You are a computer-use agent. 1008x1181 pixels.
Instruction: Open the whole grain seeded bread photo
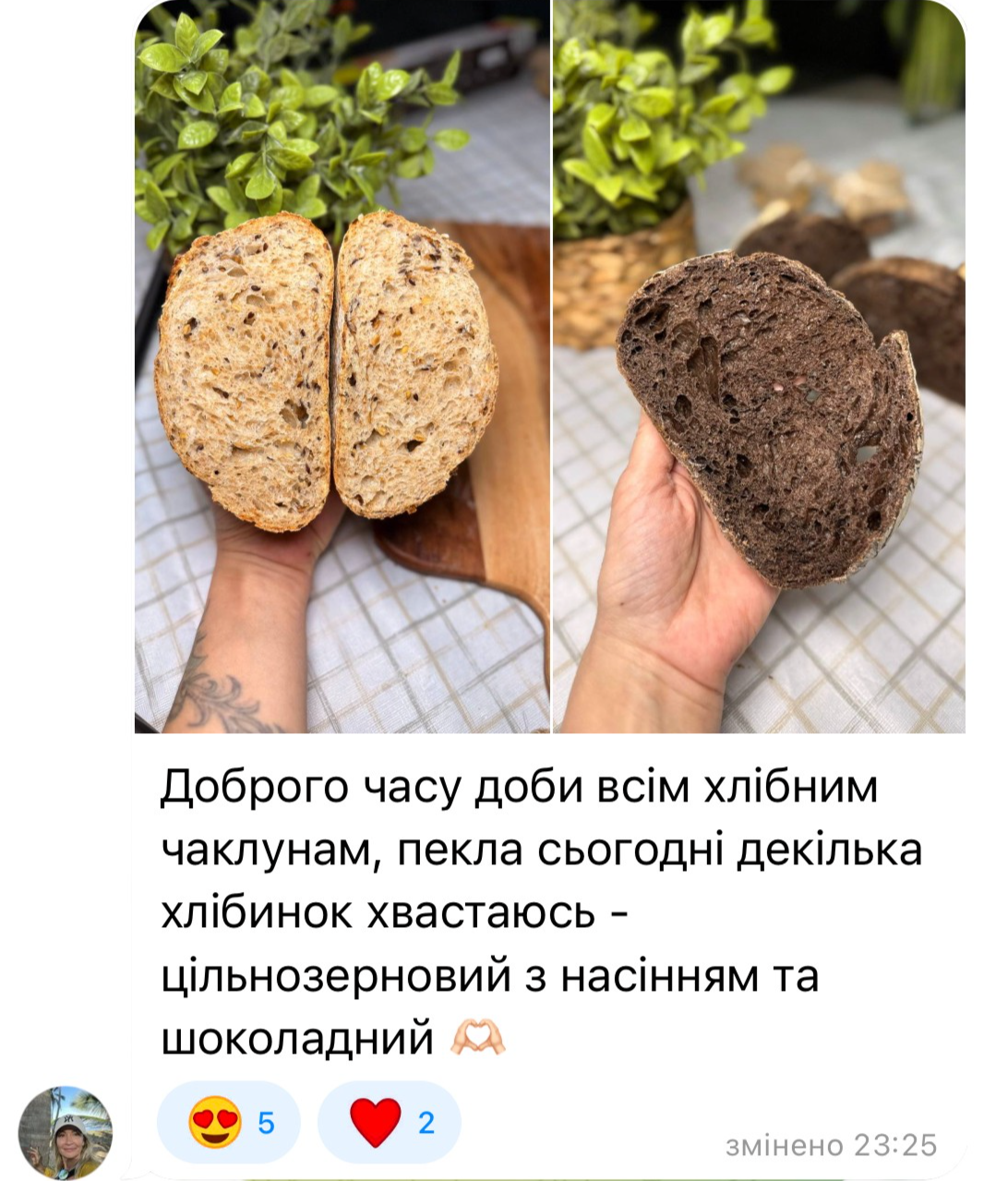tap(342, 369)
